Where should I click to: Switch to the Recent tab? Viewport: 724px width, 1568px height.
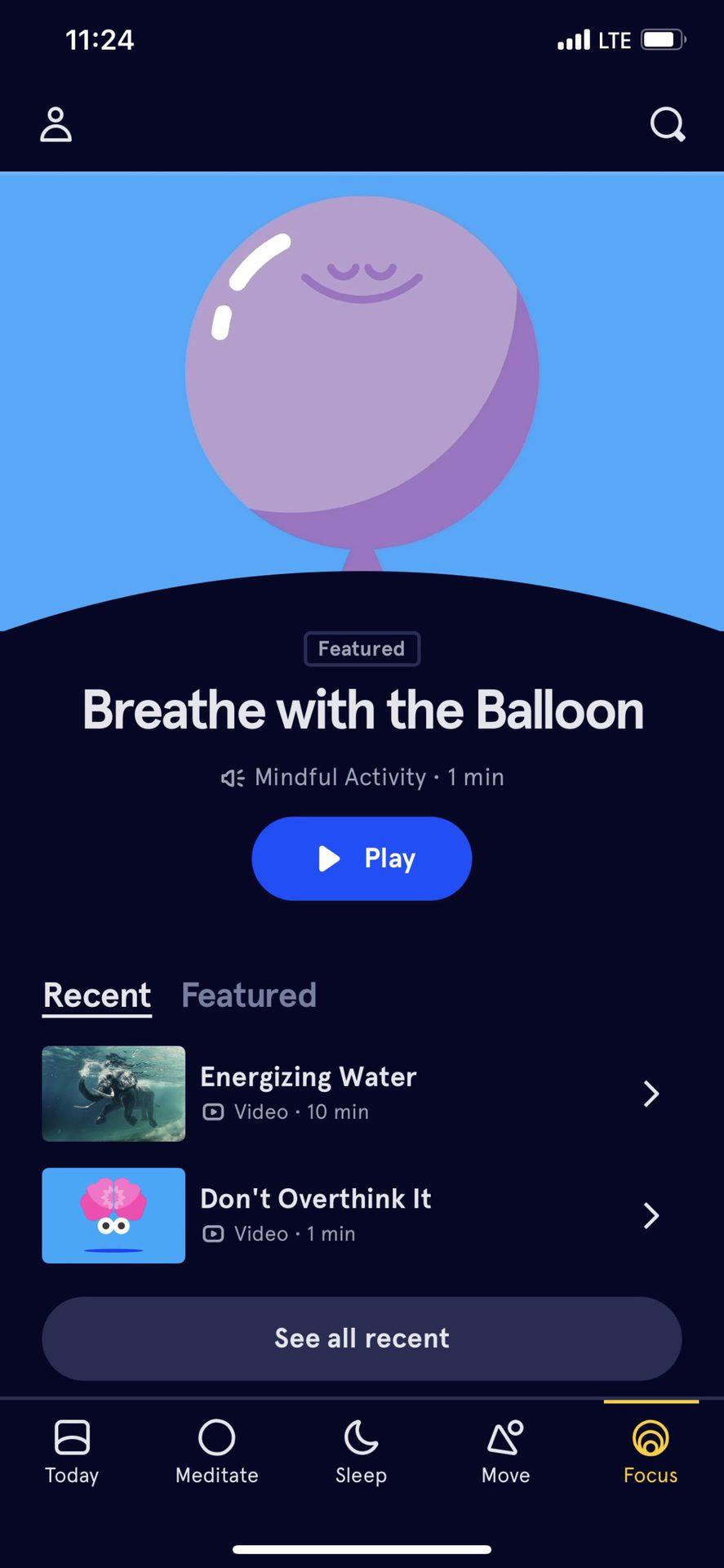tap(97, 996)
